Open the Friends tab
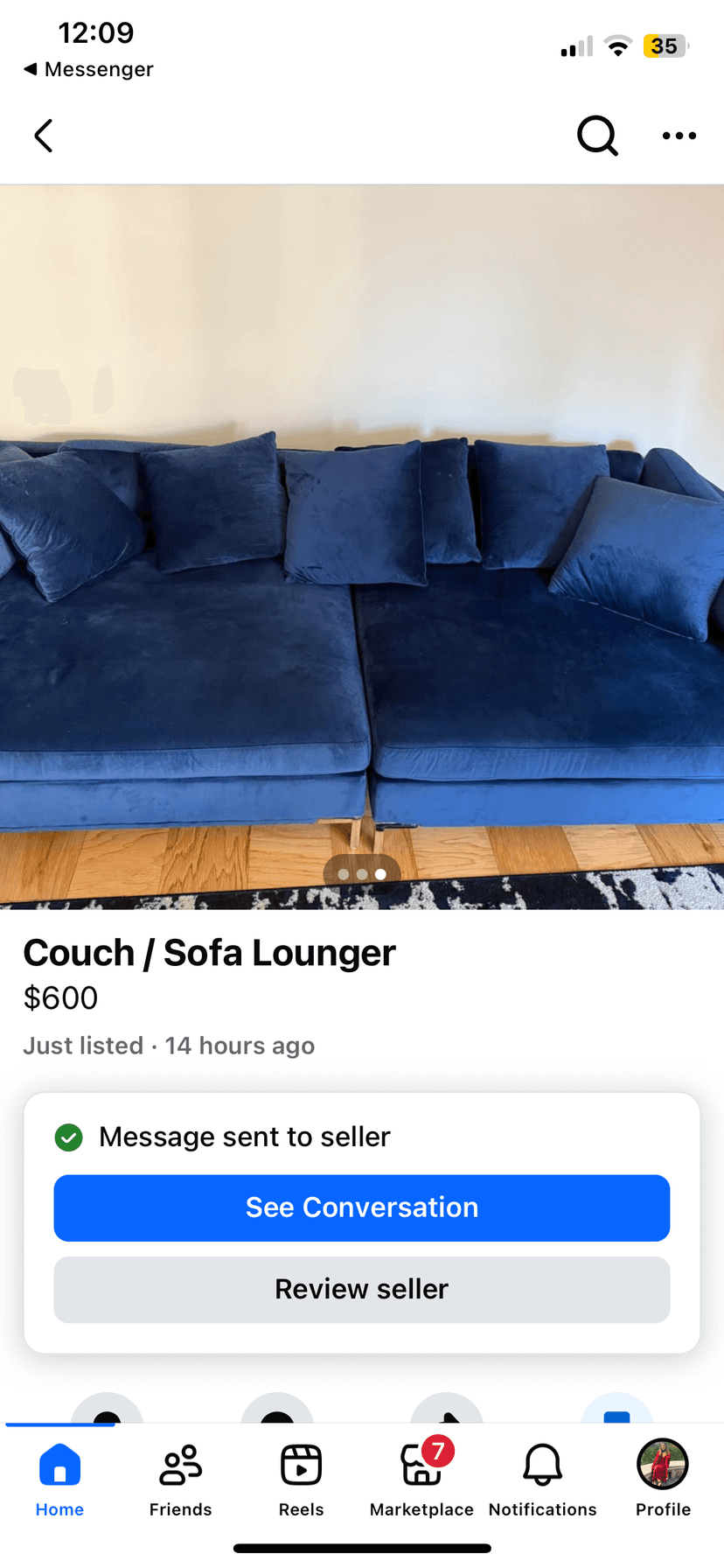724x1568 pixels. coord(180,1479)
